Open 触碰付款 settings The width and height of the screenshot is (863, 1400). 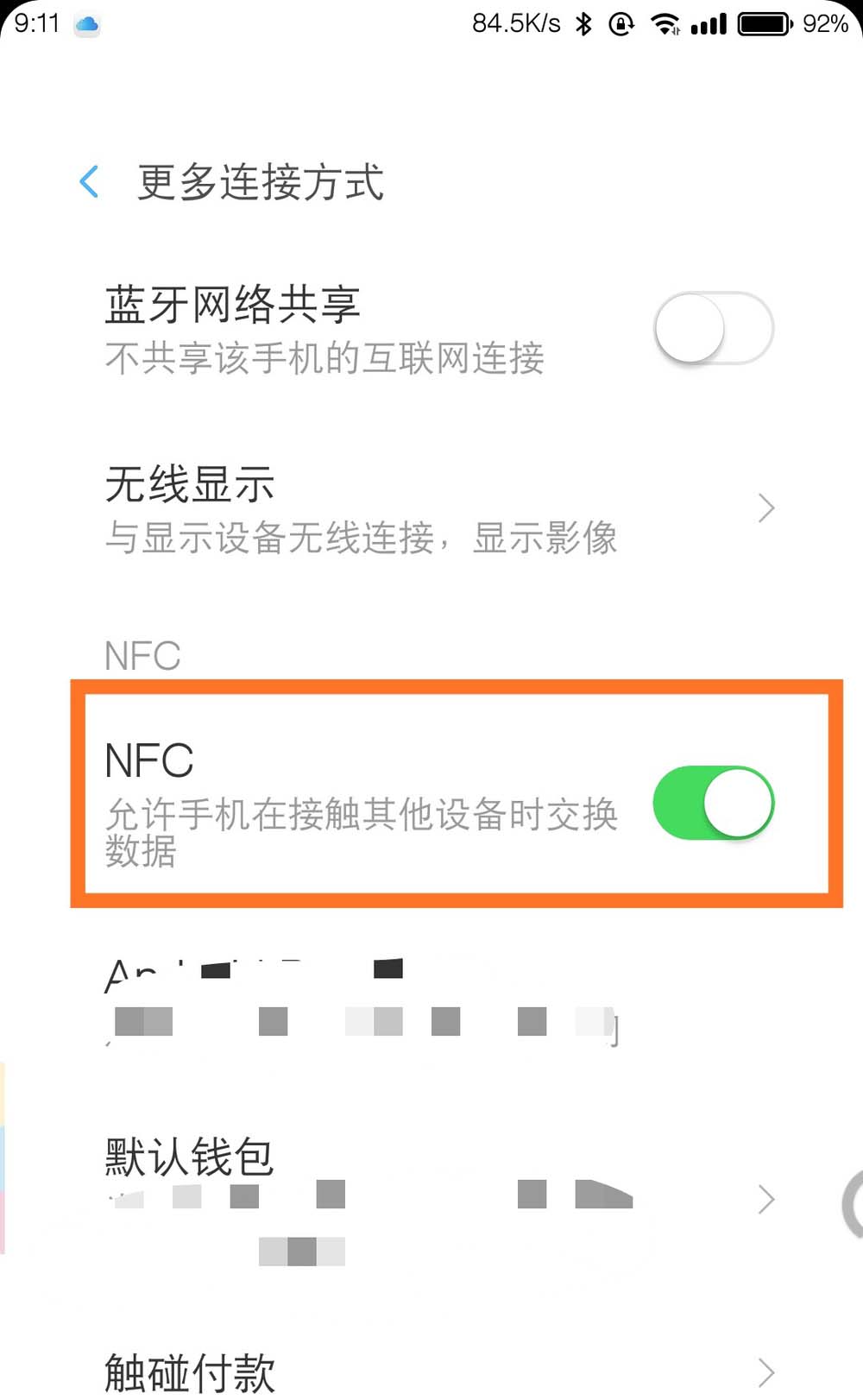click(x=431, y=1371)
